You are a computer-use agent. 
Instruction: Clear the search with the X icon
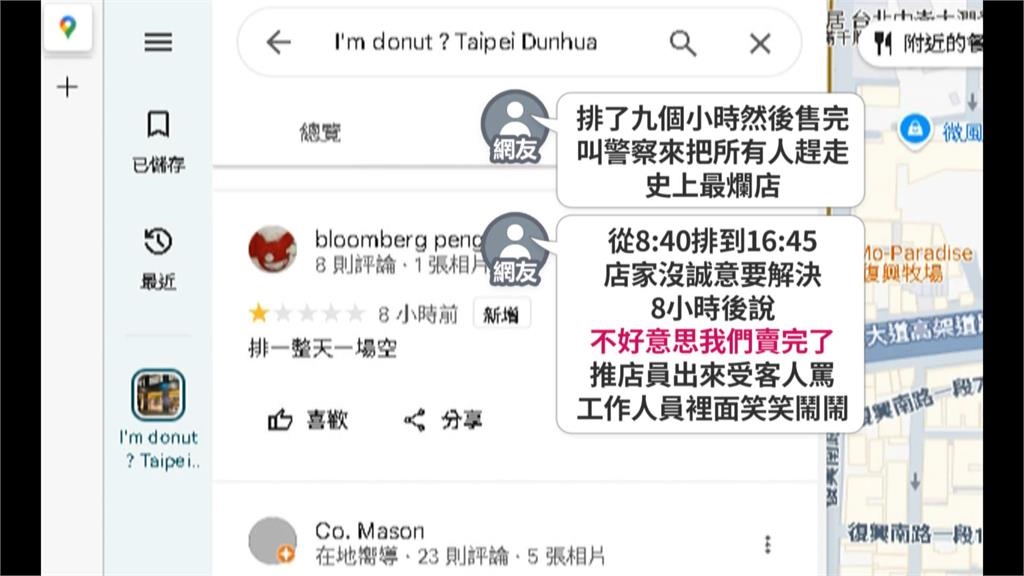coord(760,43)
